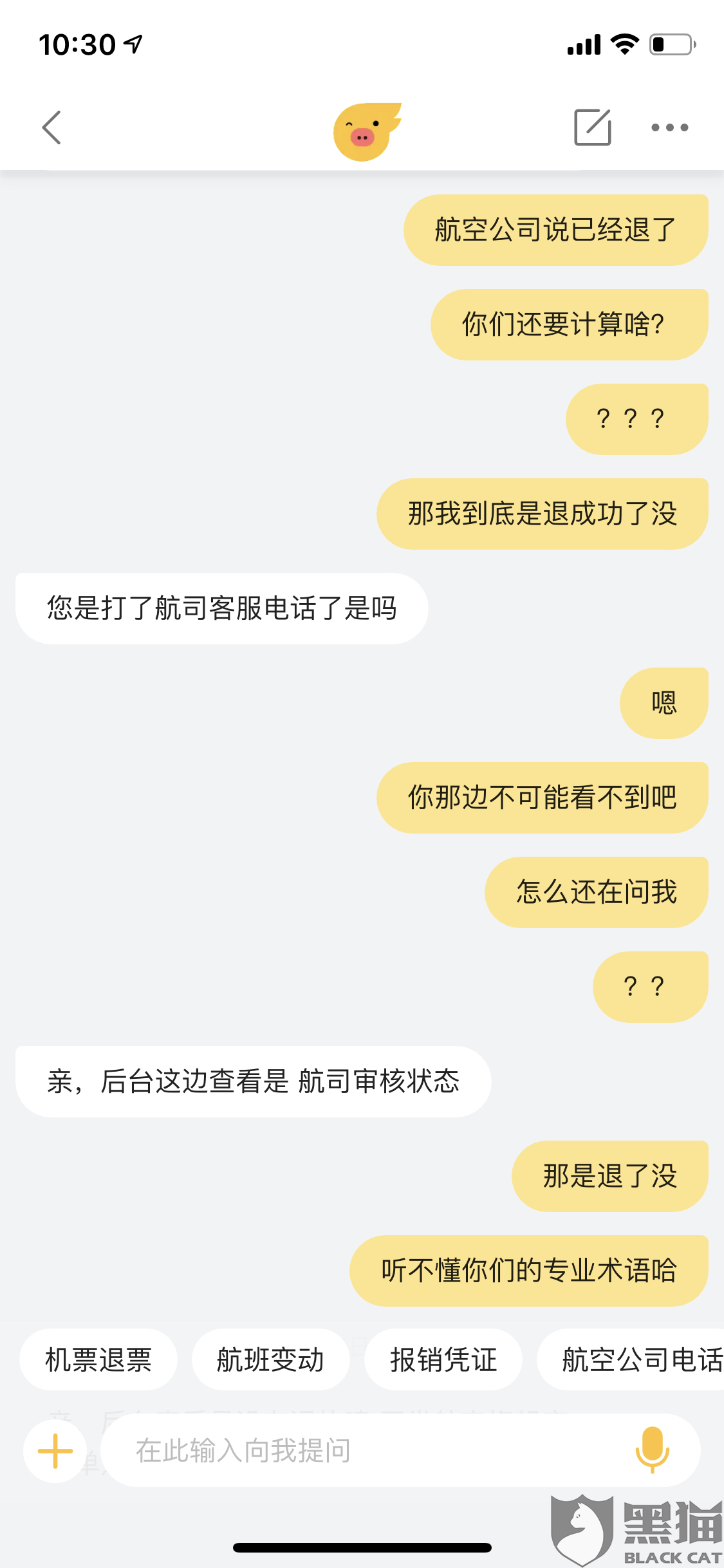Open the plus attachment button
Viewport: 724px width, 1568px height.
55,1451
